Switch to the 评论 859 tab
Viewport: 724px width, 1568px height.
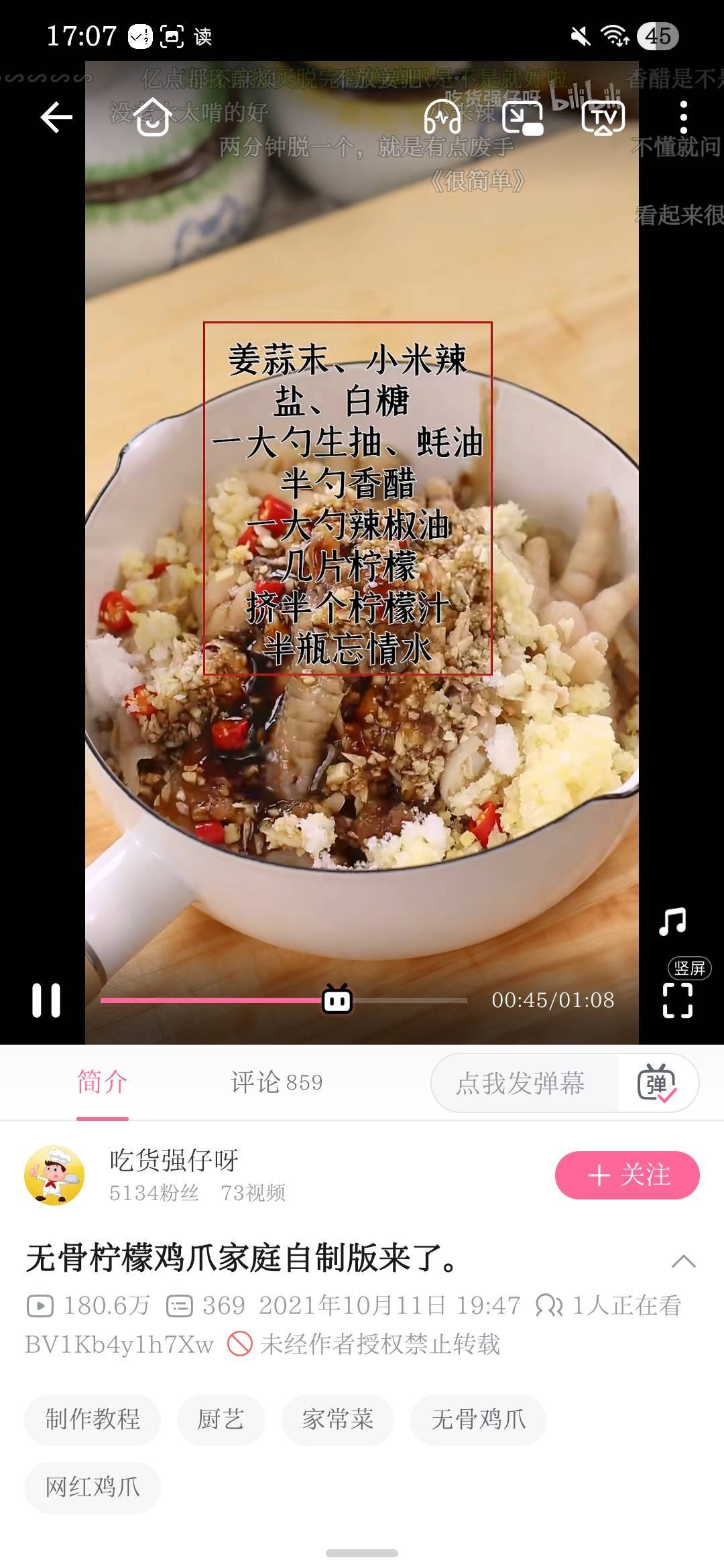pos(276,1082)
